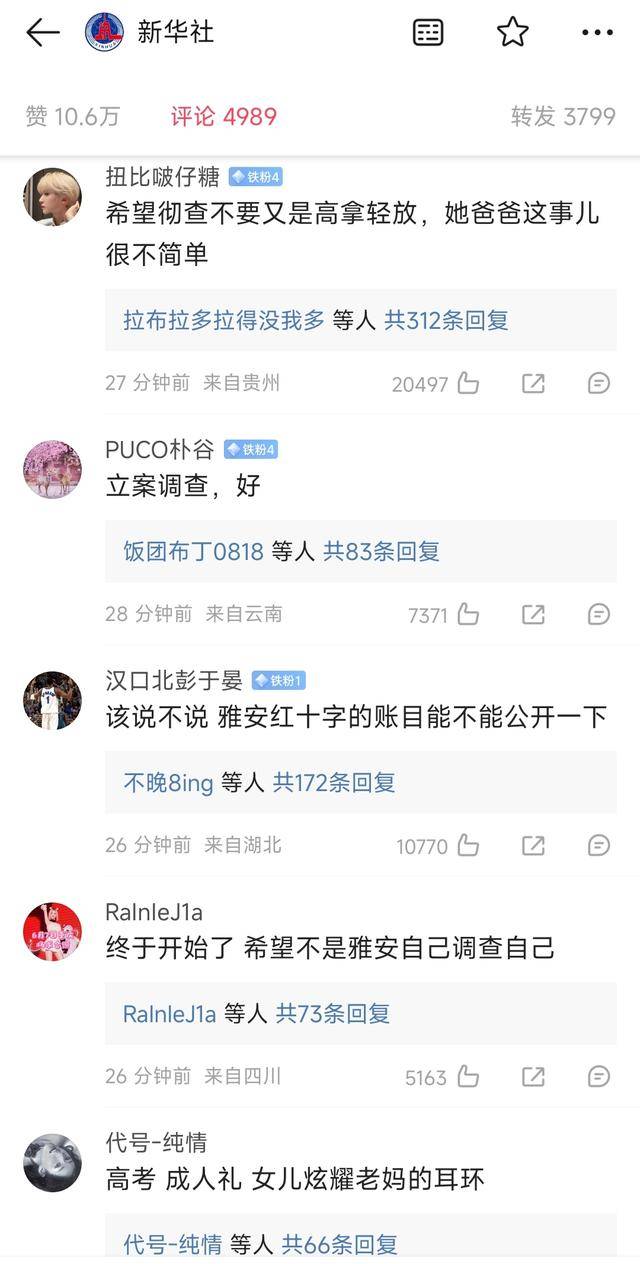Open 代号-纯情's profile avatar
Screen dimensions: 640x1264
[52, 1163]
